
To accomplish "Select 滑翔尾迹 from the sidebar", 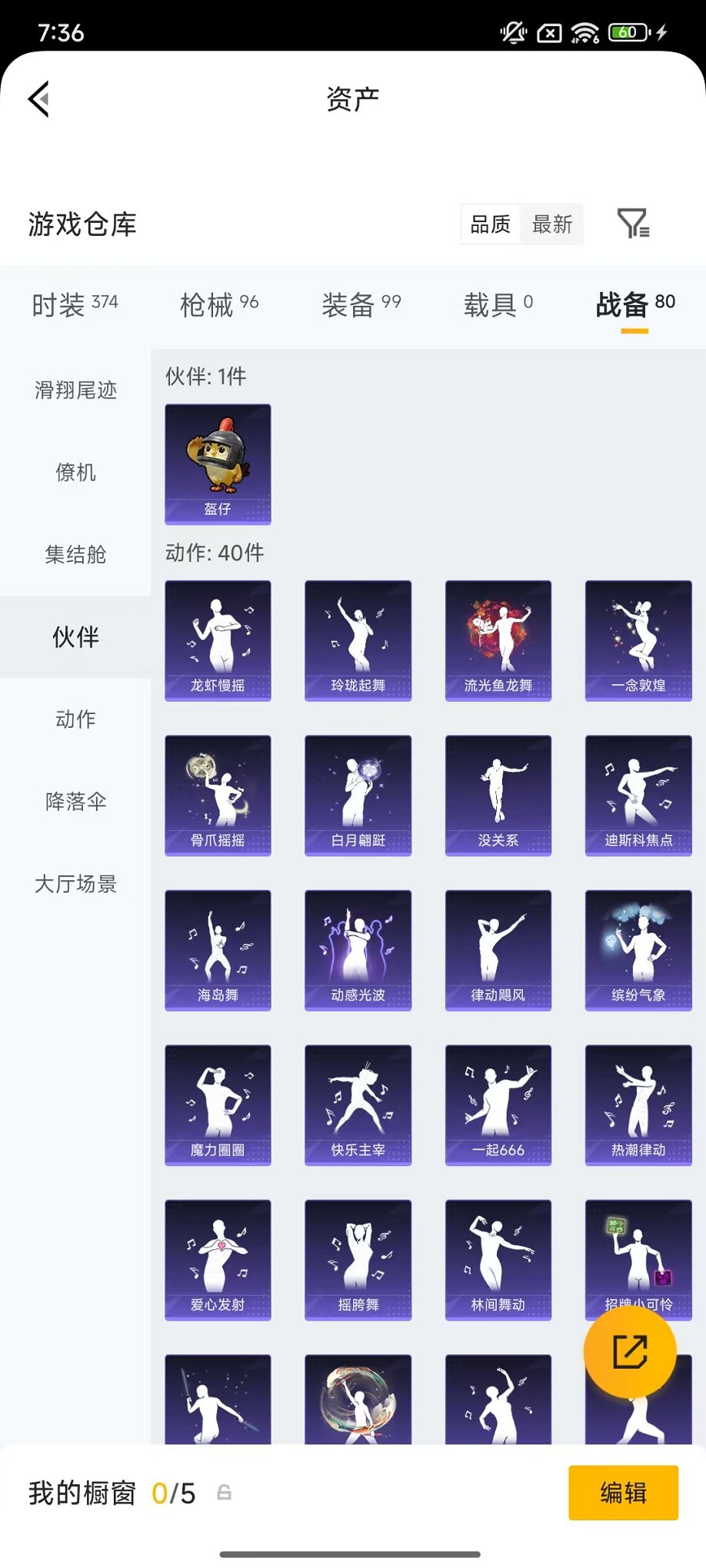I will 75,391.
